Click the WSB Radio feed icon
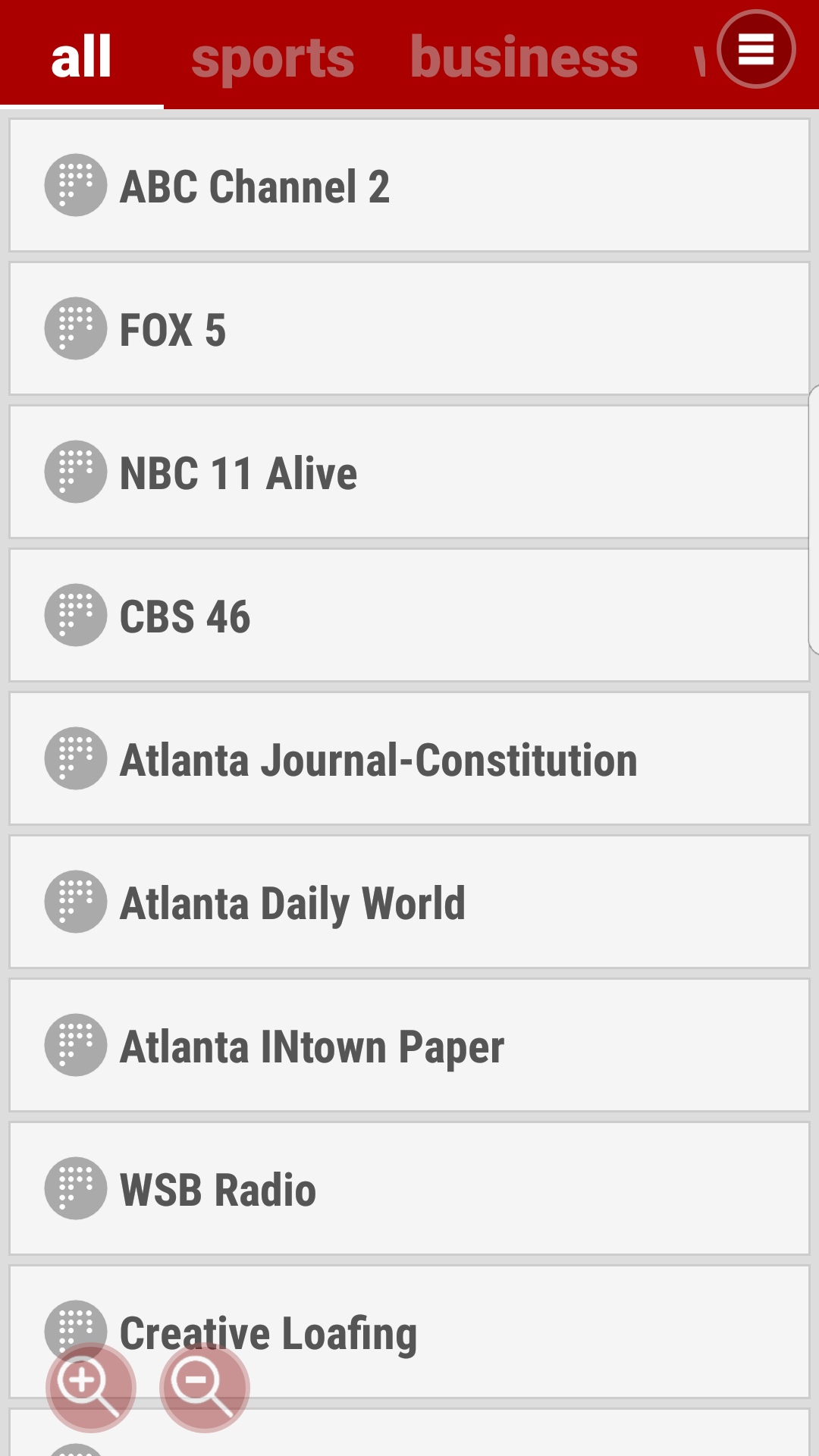 click(75, 1189)
